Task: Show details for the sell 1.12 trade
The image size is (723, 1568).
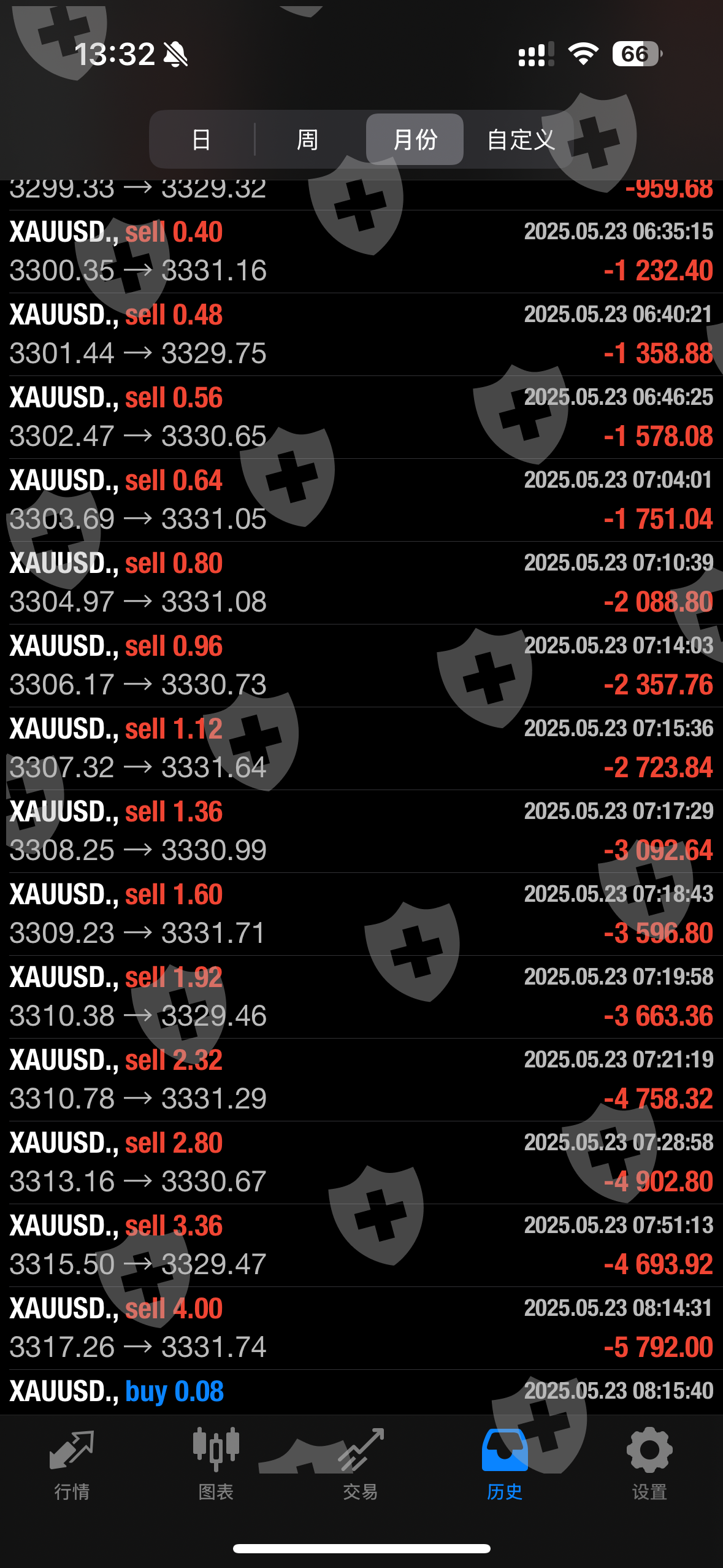Action: pyautogui.click(x=361, y=748)
